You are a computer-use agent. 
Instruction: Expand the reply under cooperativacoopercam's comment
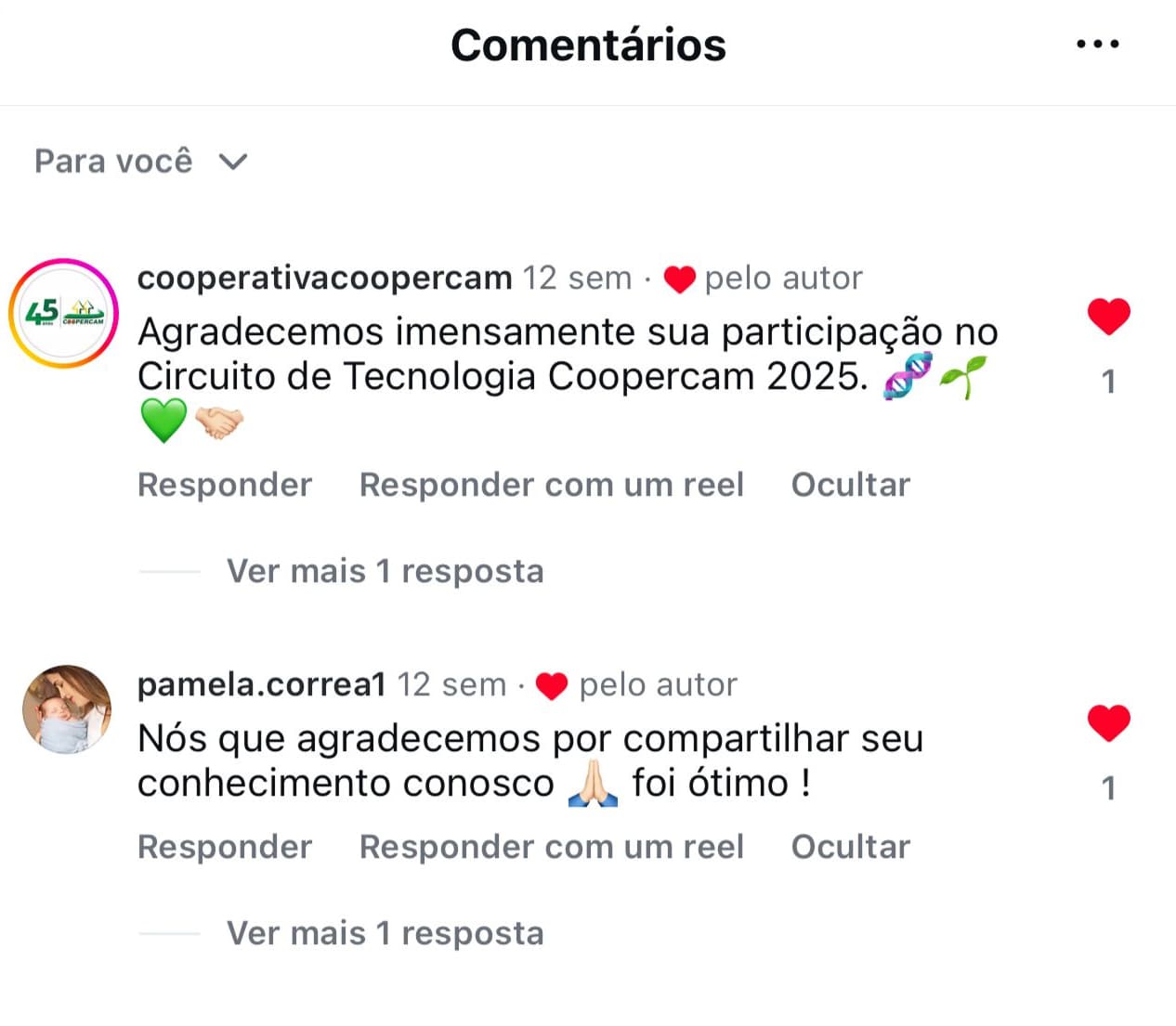[x=385, y=571]
